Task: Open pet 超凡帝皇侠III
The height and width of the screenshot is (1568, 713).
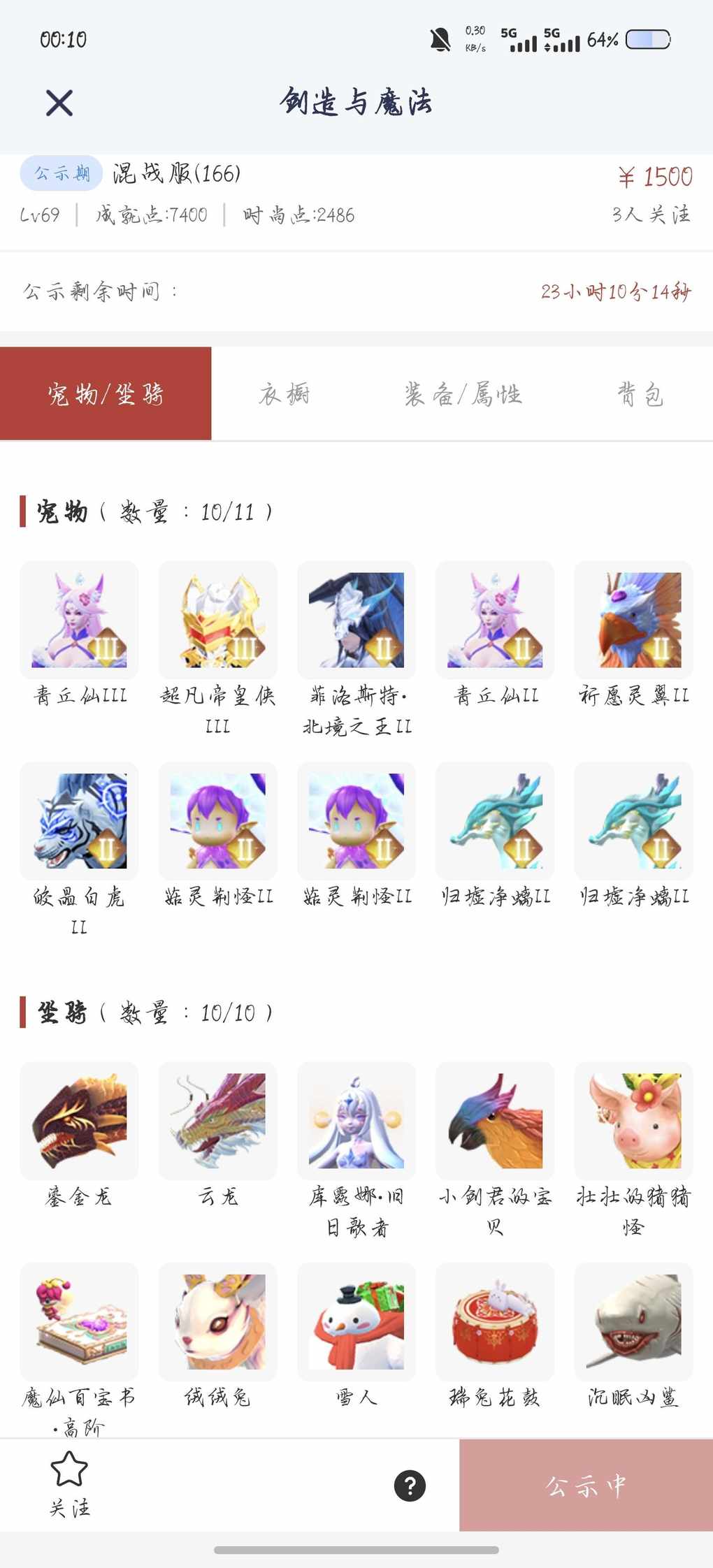Action: click(217, 620)
